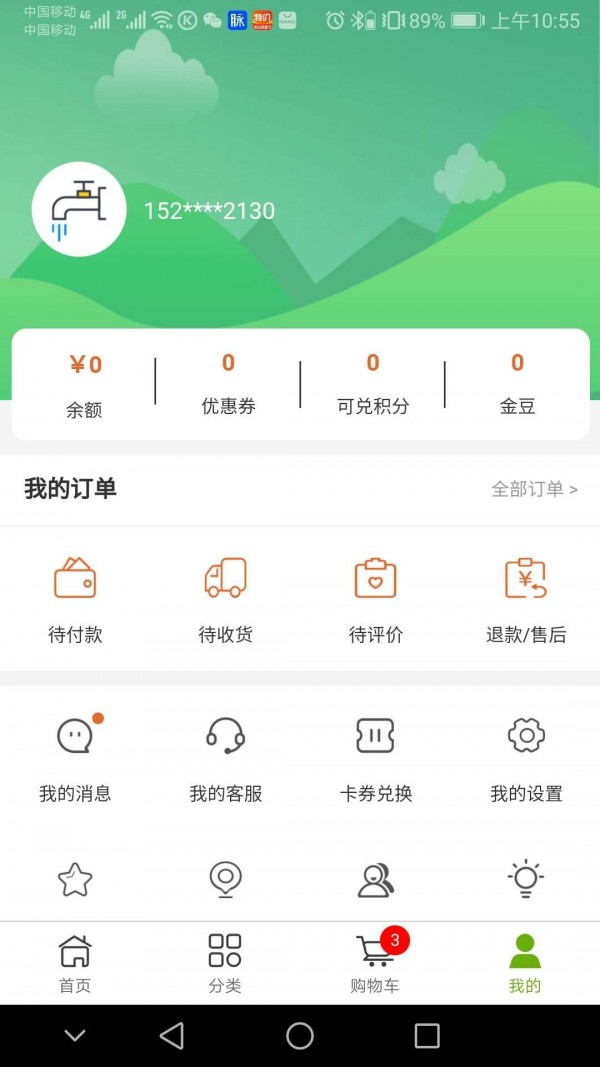This screenshot has width=600, height=1067.
Task: Show 待收货 orders awaiting delivery
Action: click(225, 600)
